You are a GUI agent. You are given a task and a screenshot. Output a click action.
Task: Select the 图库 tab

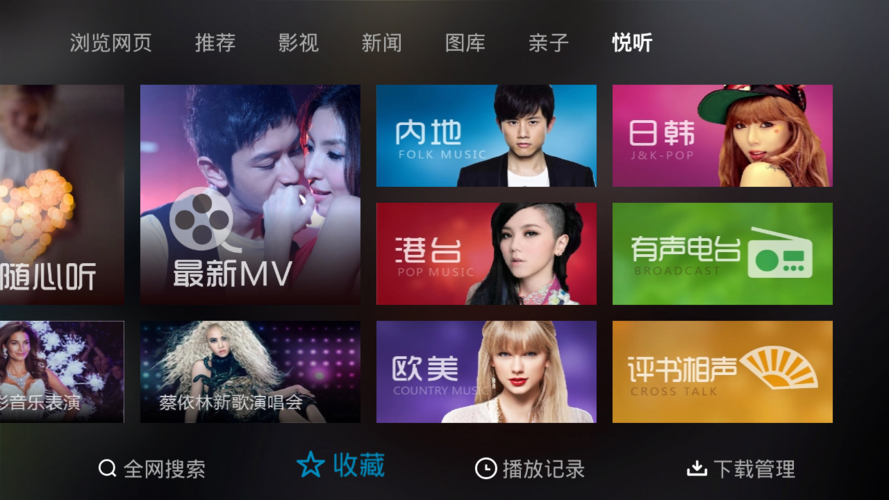pos(465,43)
